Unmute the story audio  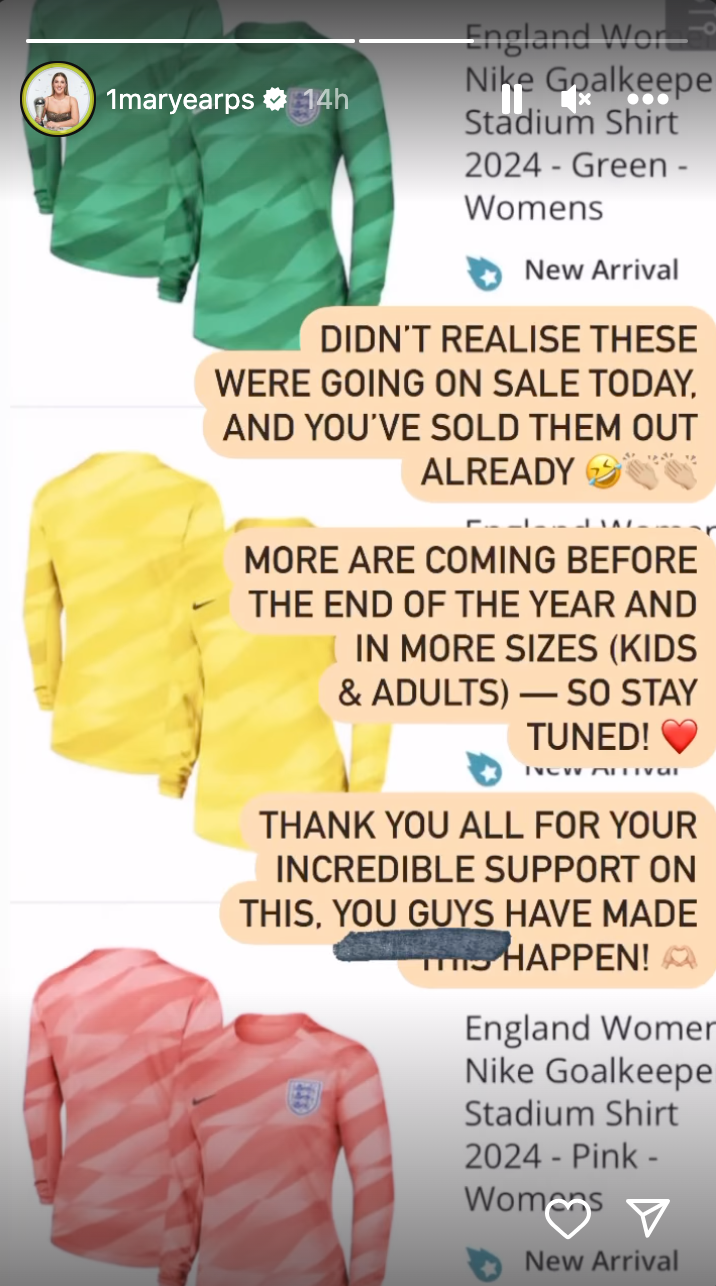pyautogui.click(x=577, y=99)
